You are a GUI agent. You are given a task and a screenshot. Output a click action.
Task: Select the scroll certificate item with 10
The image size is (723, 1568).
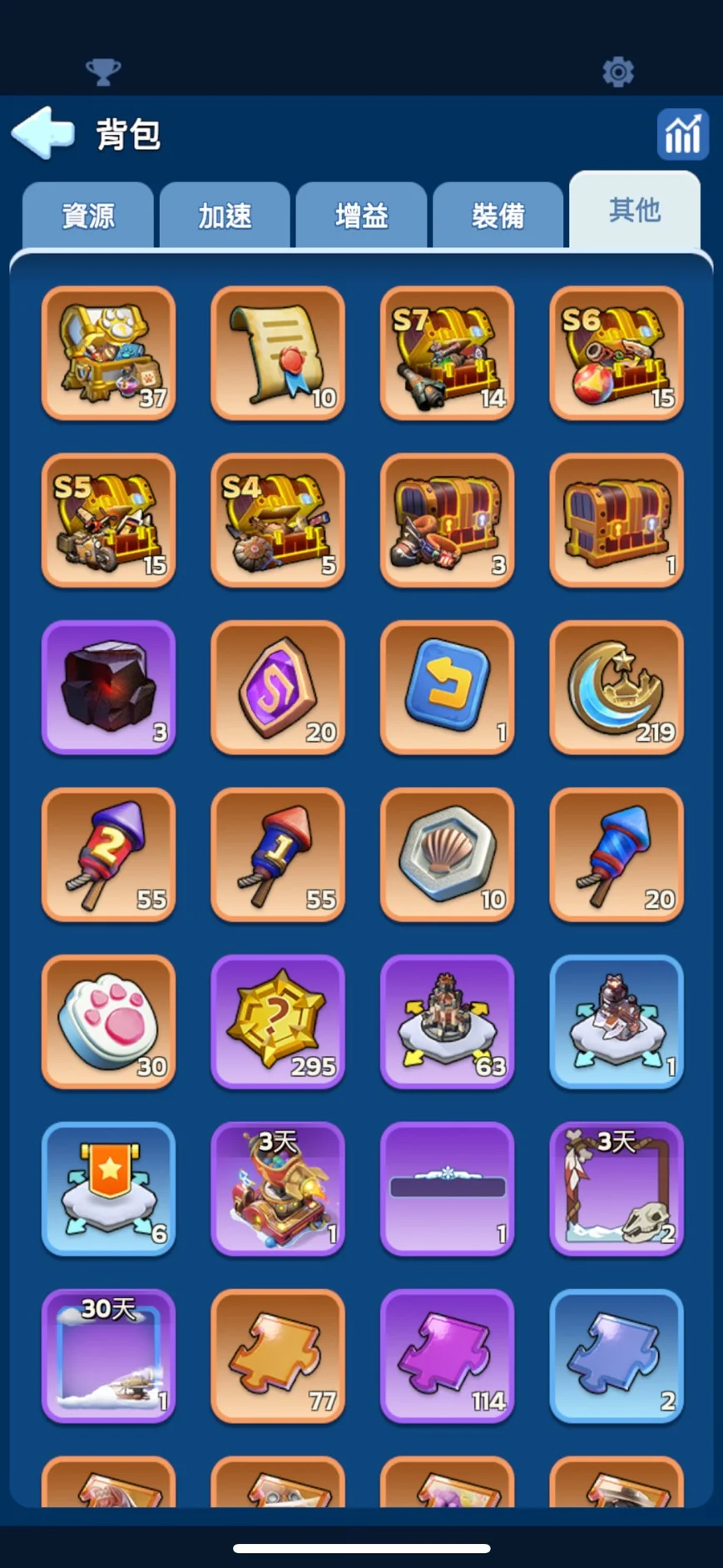(278, 353)
